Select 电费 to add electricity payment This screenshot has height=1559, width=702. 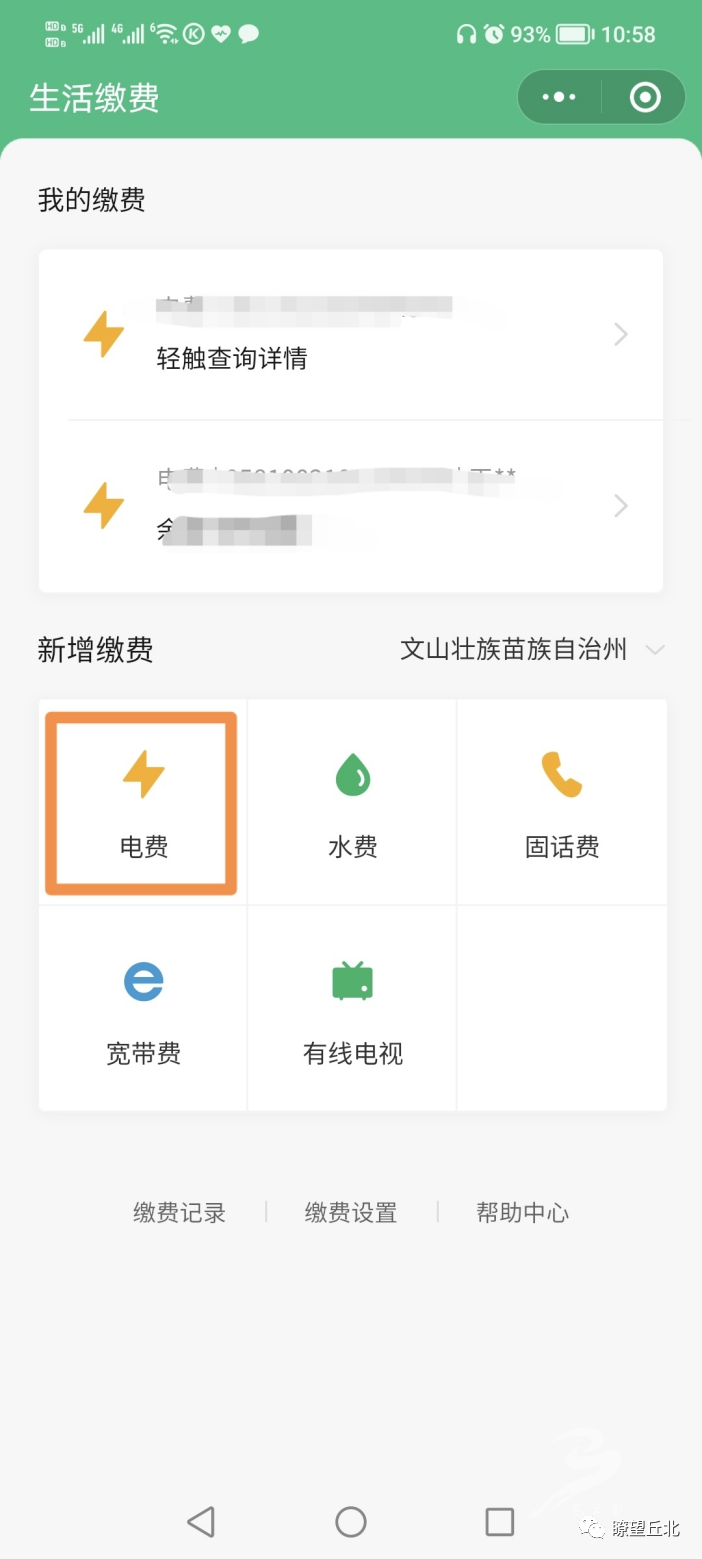(x=143, y=803)
